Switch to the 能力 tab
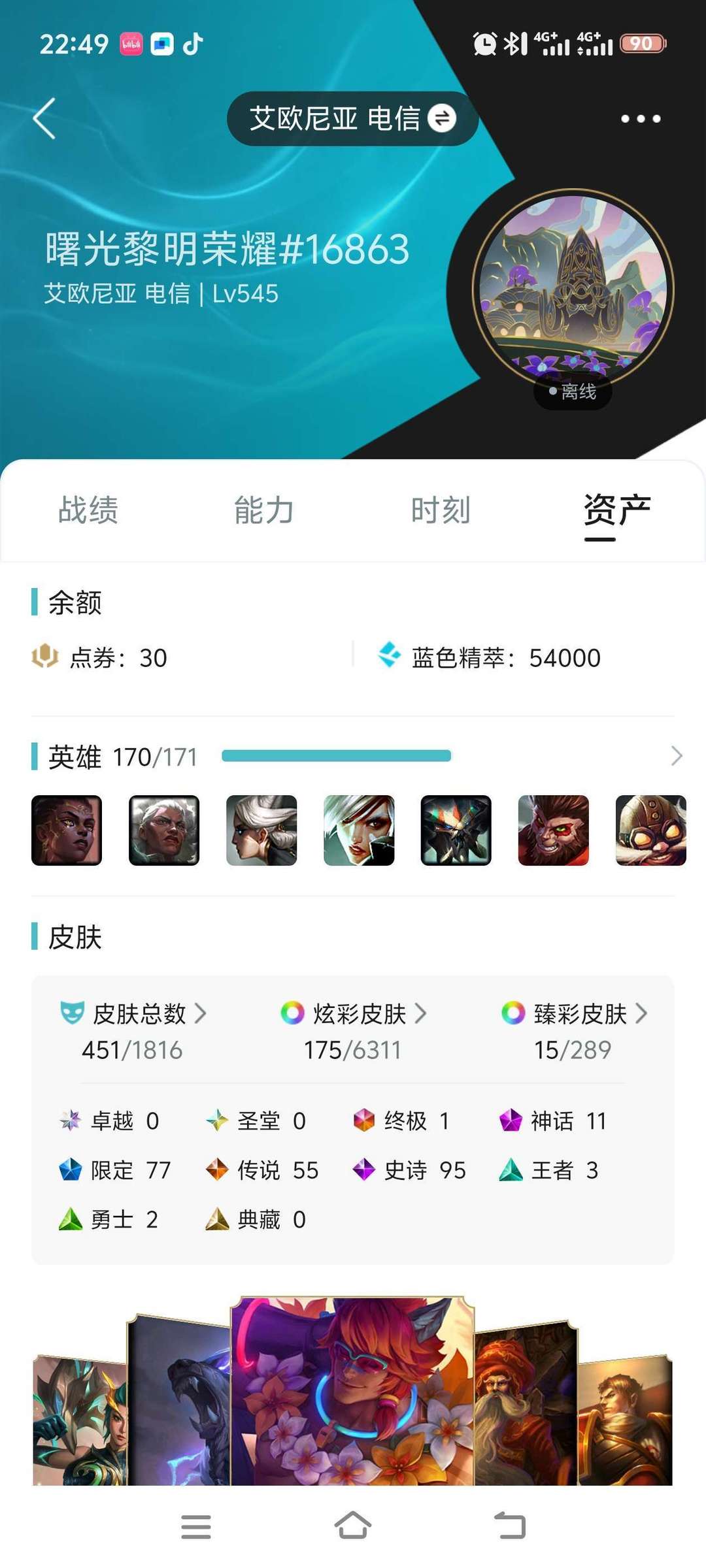The height and width of the screenshot is (1568, 706). point(264,510)
